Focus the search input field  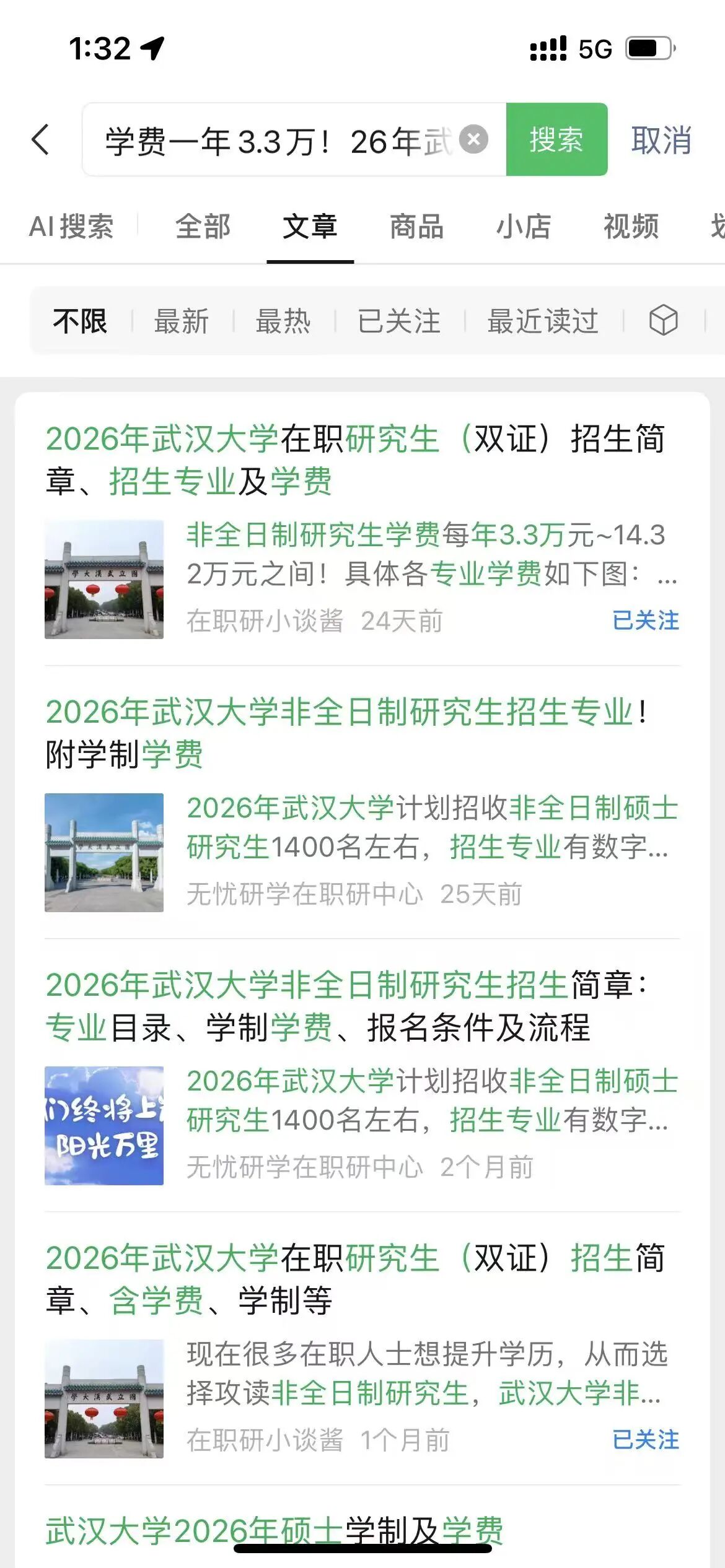(279, 141)
